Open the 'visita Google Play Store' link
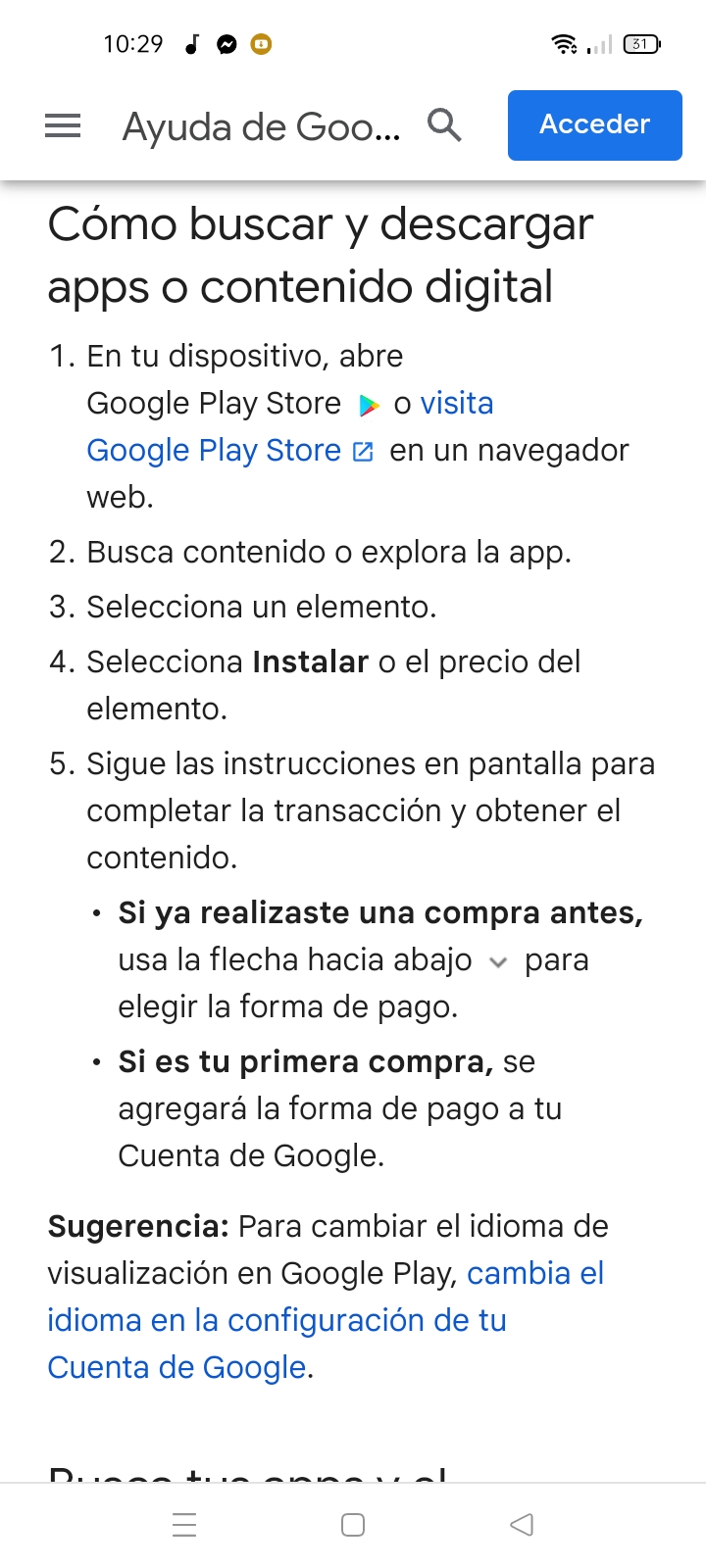This screenshot has width=706, height=1568. point(214,450)
